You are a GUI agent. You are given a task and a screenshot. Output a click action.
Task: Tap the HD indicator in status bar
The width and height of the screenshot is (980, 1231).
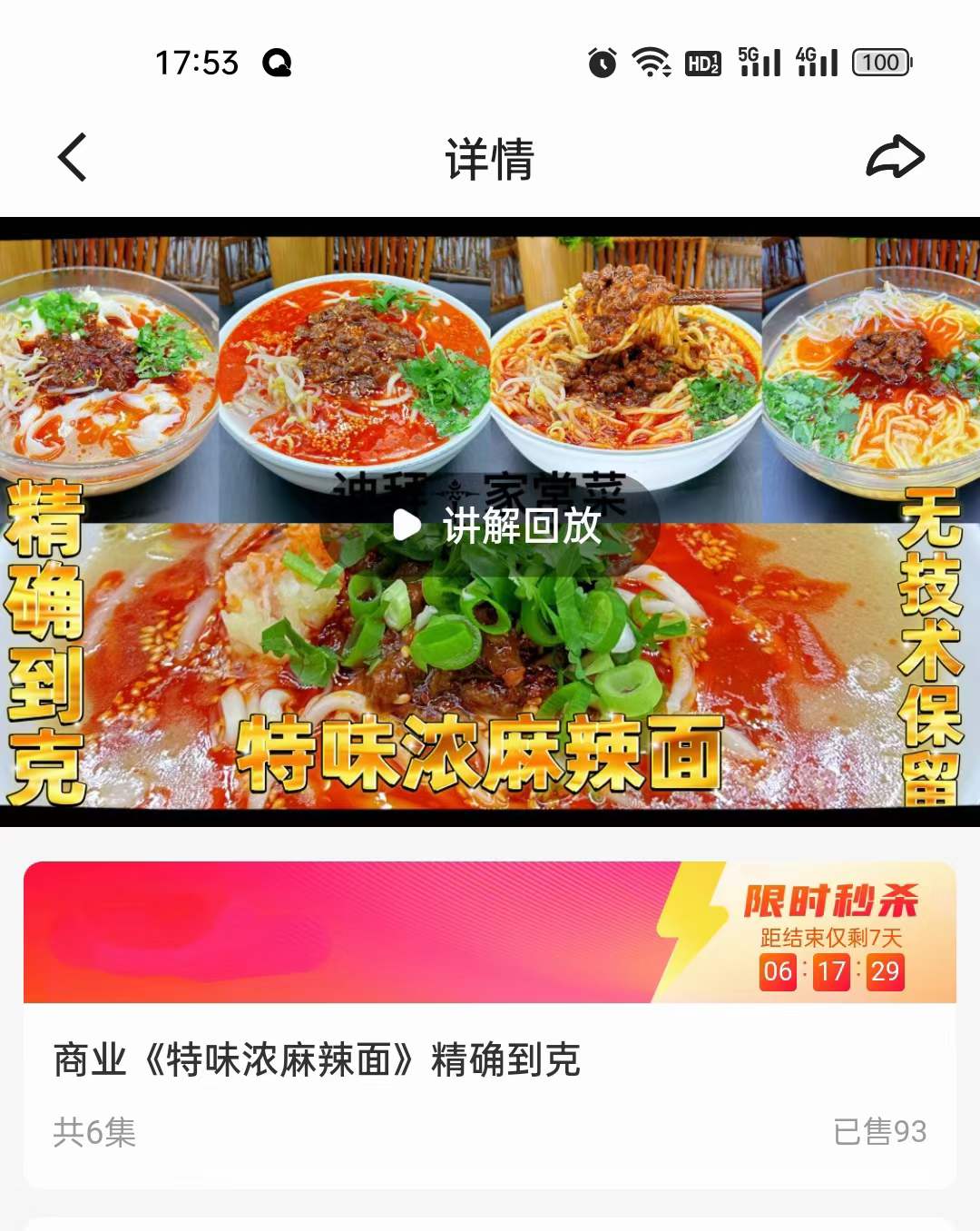coord(703,62)
